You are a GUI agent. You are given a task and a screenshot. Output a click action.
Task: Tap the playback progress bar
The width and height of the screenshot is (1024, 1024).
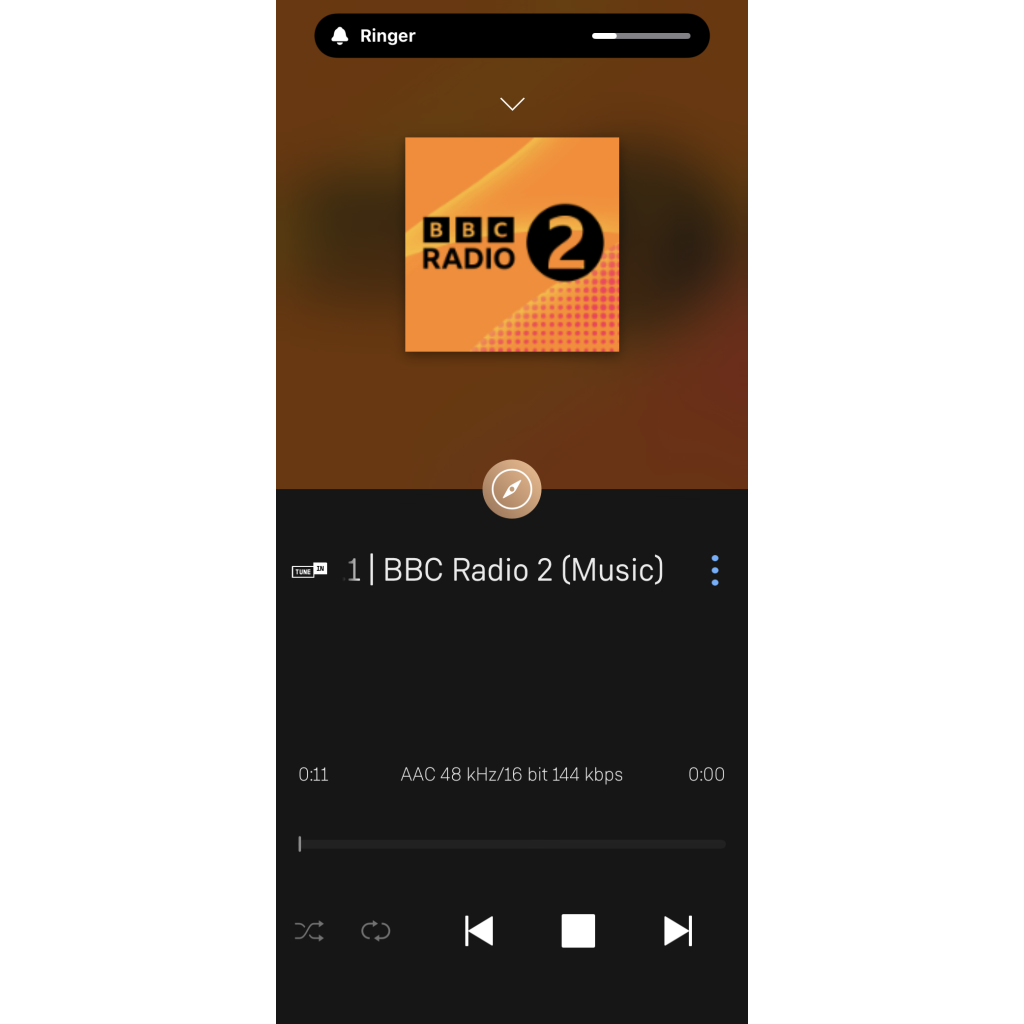point(512,844)
